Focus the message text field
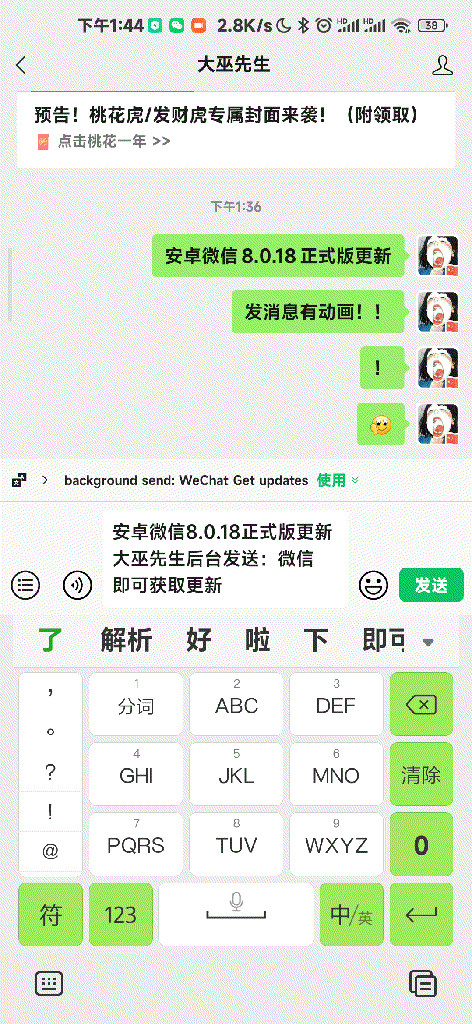The width and height of the screenshot is (472, 1024). 225,559
